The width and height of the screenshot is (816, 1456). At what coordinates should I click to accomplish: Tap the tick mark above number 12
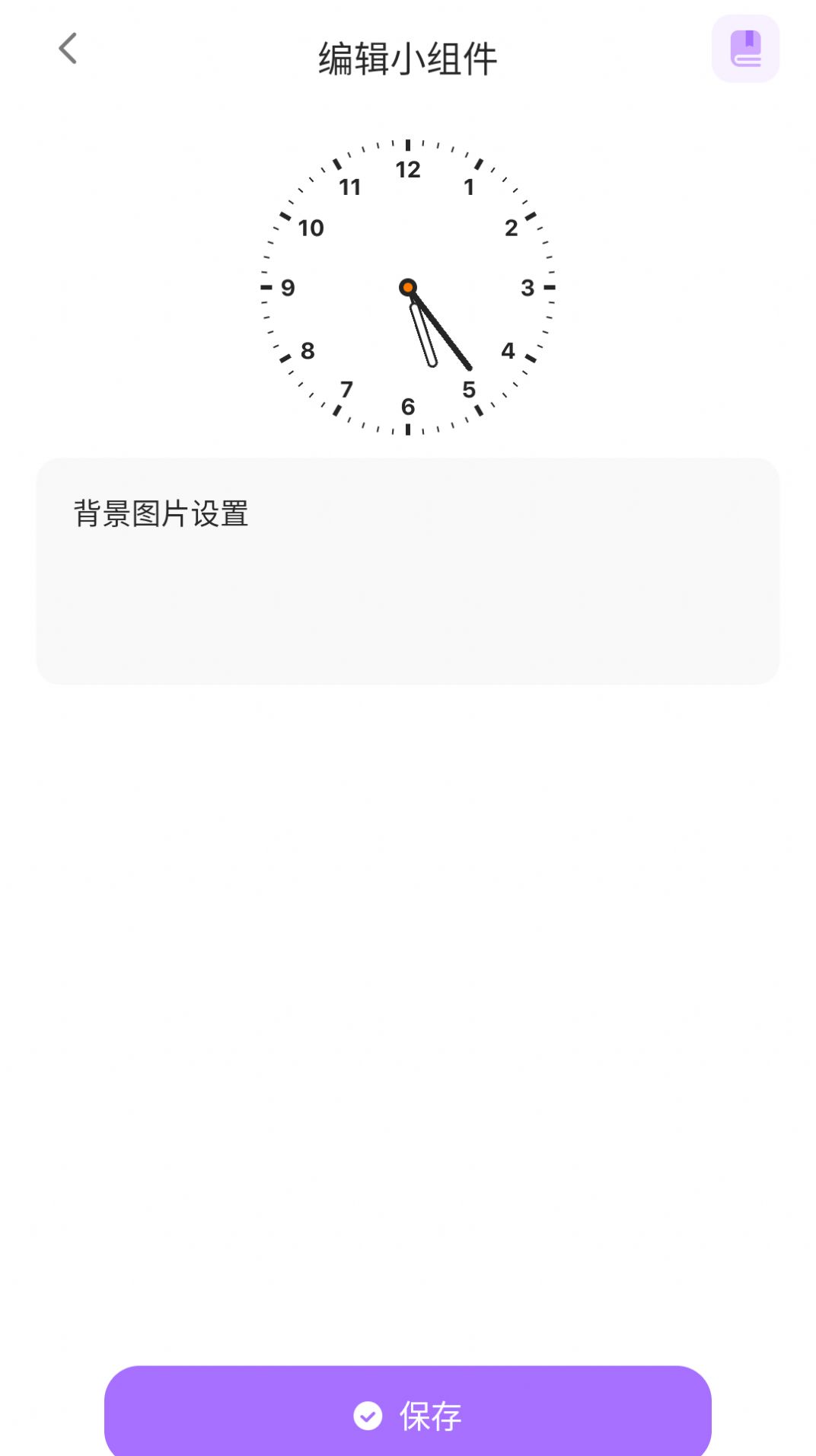click(408, 145)
